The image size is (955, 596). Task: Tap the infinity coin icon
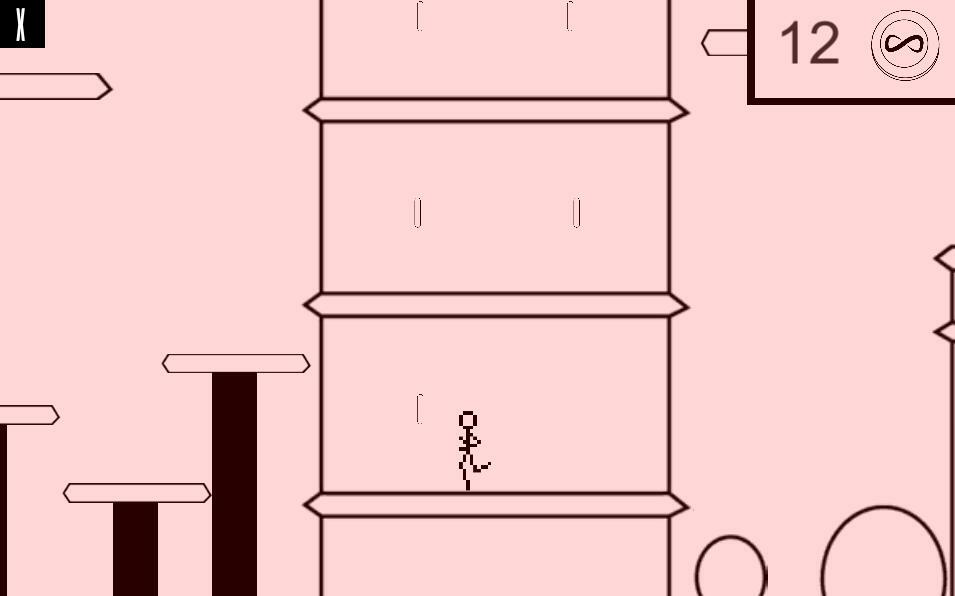tap(905, 45)
